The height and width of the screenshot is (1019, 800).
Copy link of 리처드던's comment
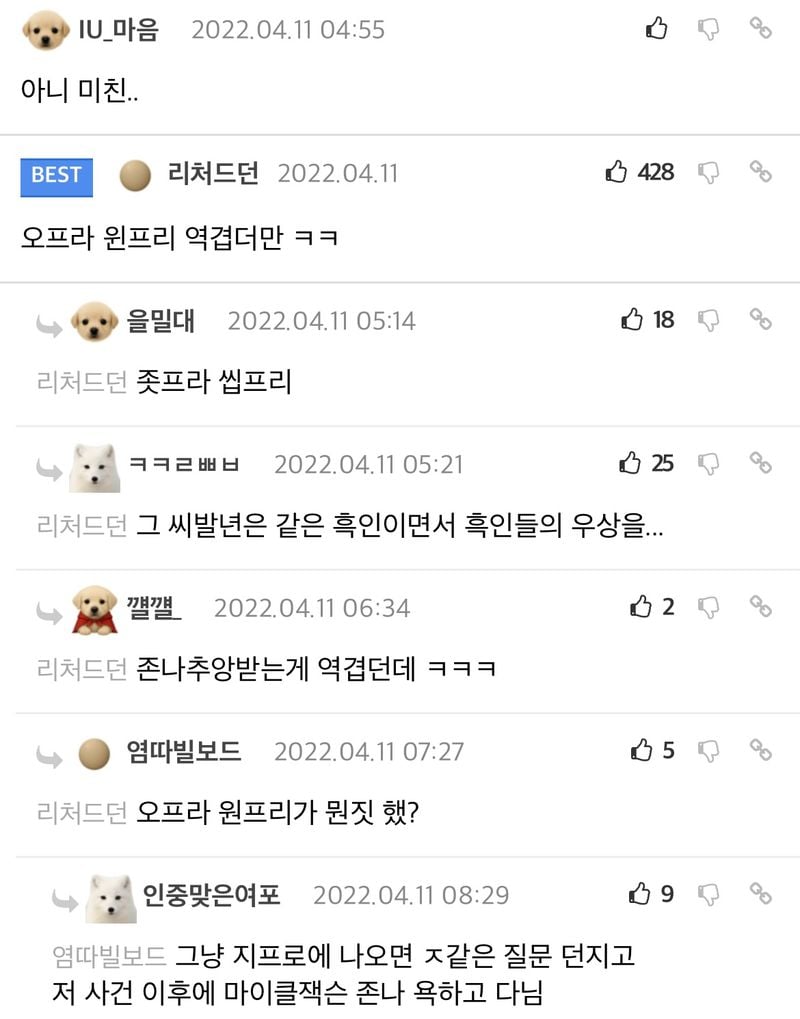[x=761, y=172]
